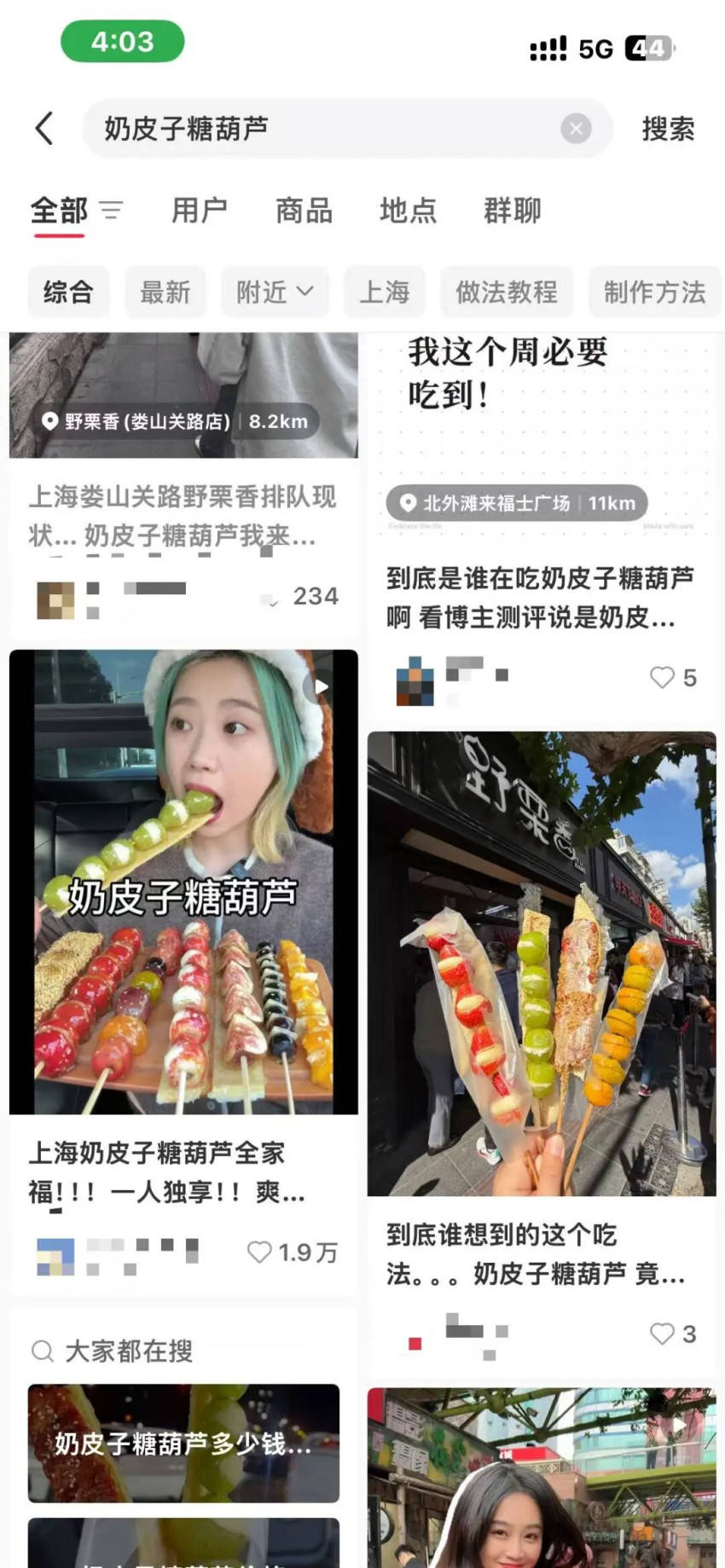Like the post 到底是谁在吃奶皮子糖葫芦啊

tap(663, 677)
